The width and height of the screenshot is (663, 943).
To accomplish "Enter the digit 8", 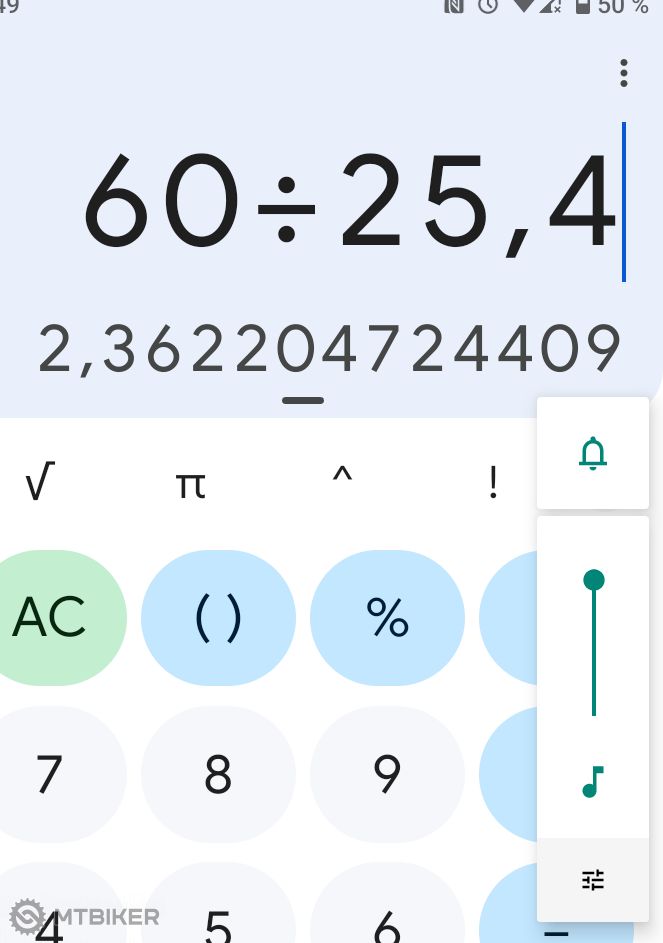I will [218, 773].
